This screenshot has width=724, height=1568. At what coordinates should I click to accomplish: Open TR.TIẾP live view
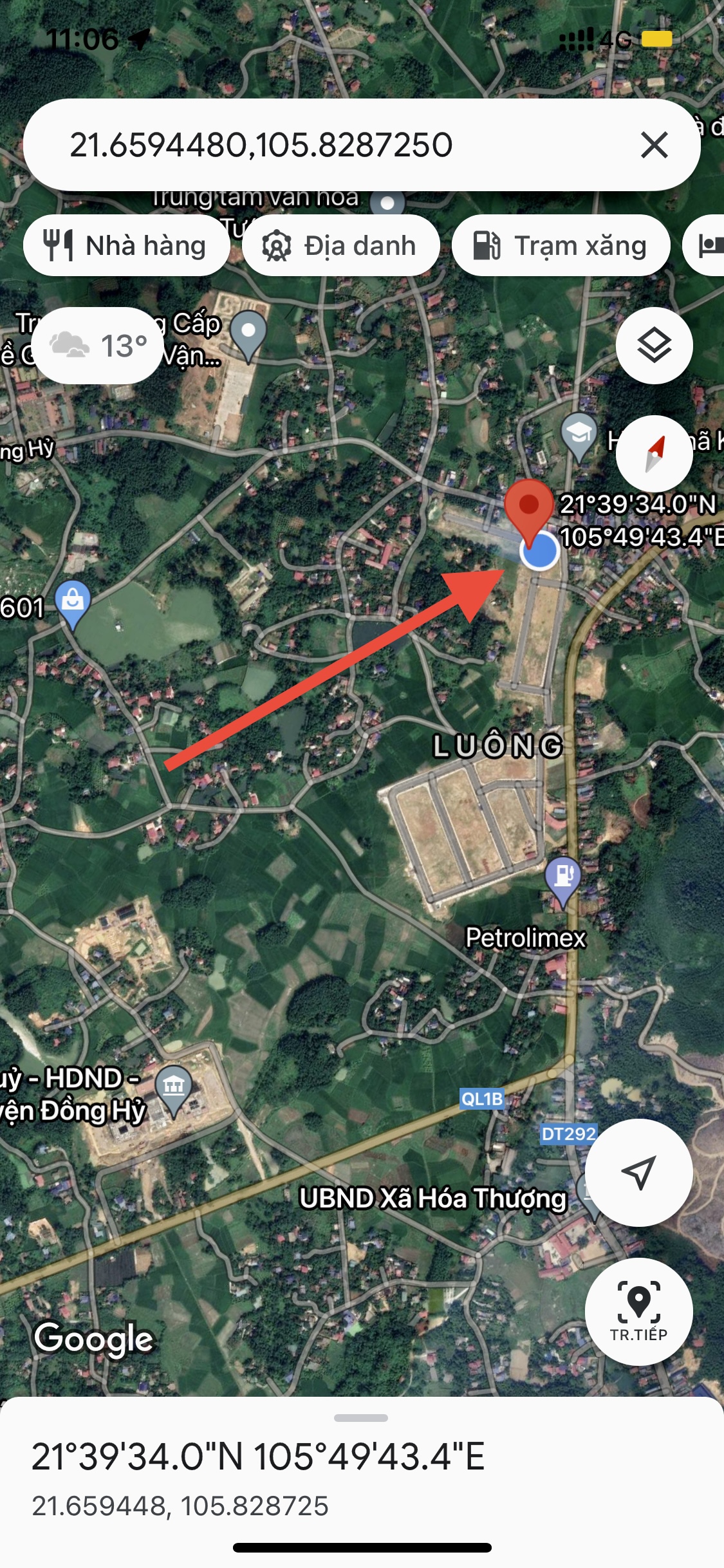coord(638,1311)
